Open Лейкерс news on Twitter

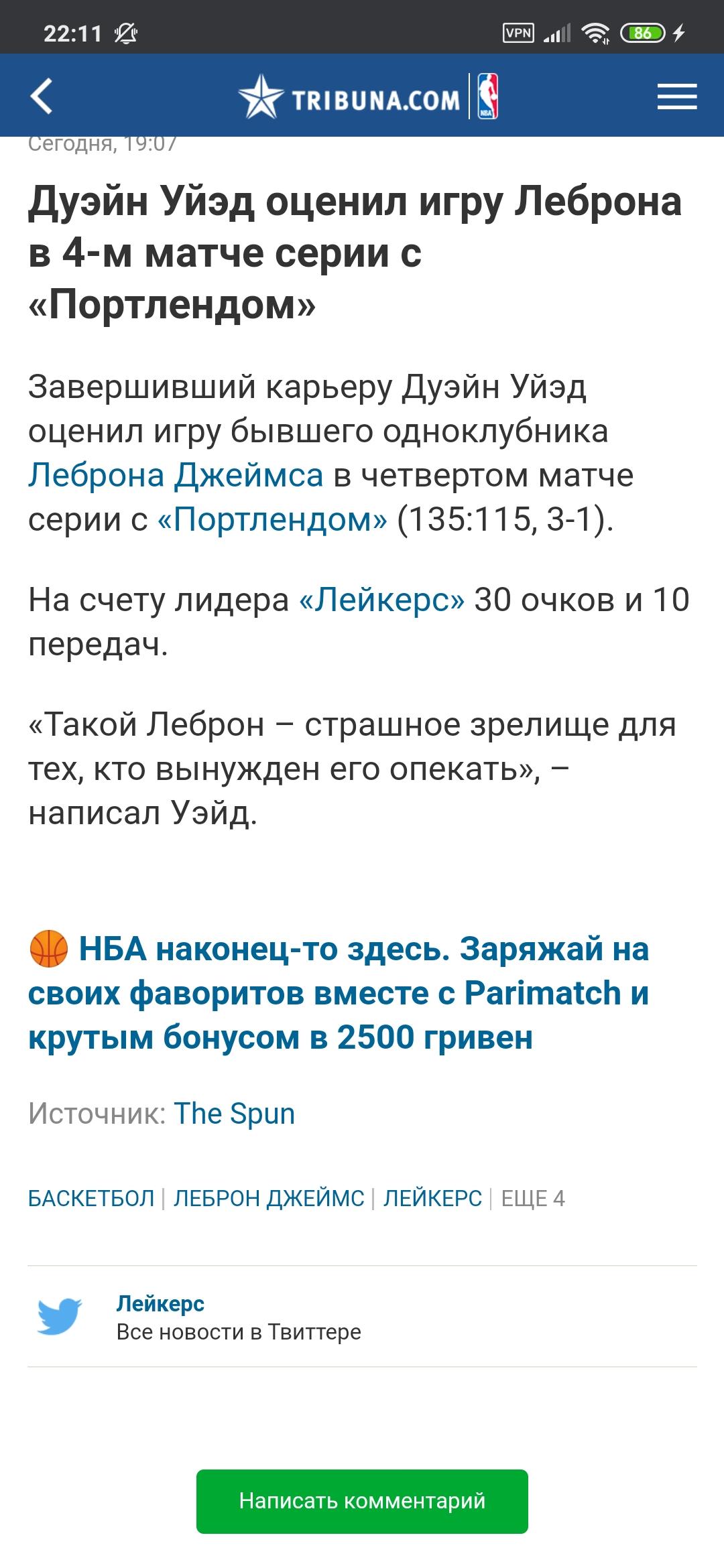362,1317
